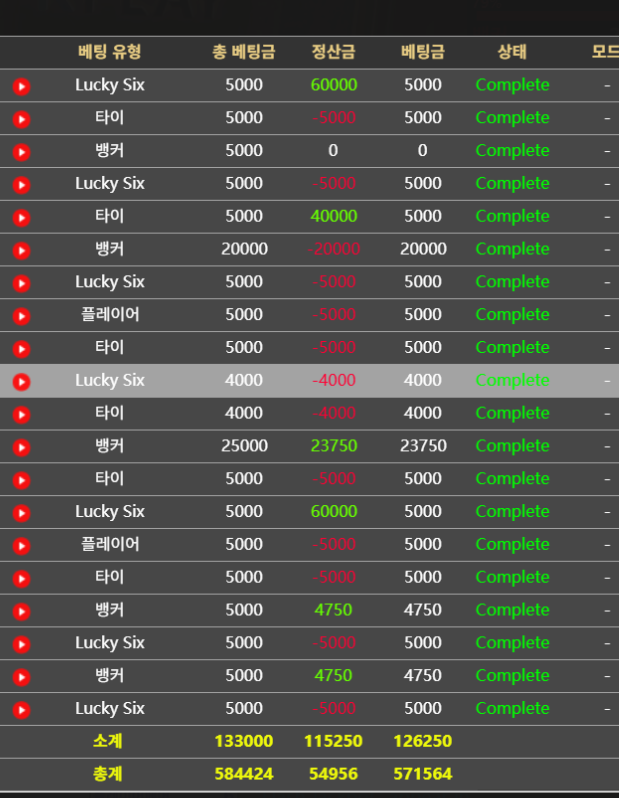Open the play icon for the 타이 4000 bet
This screenshot has height=798, width=619.
[x=21, y=414]
